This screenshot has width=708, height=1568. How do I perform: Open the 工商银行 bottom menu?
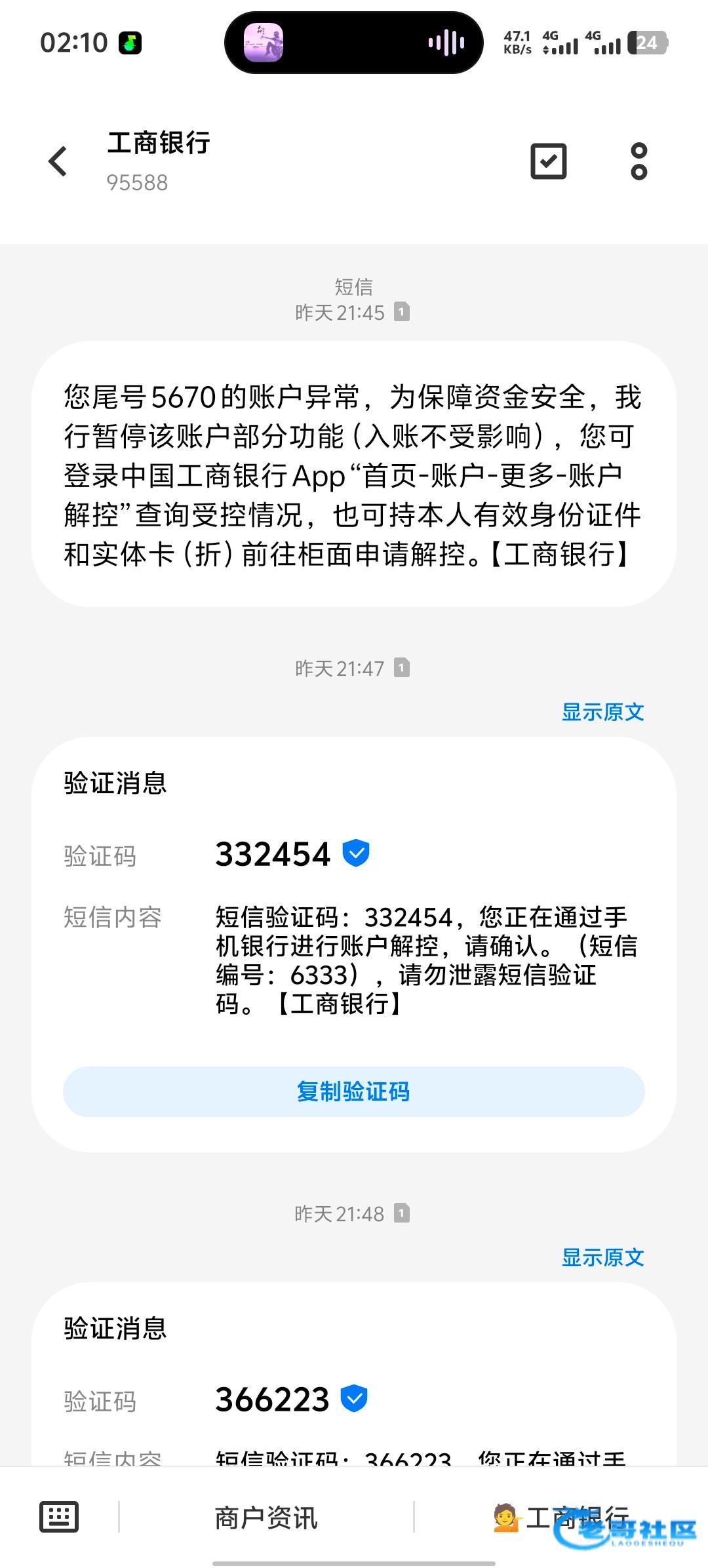(561, 1518)
